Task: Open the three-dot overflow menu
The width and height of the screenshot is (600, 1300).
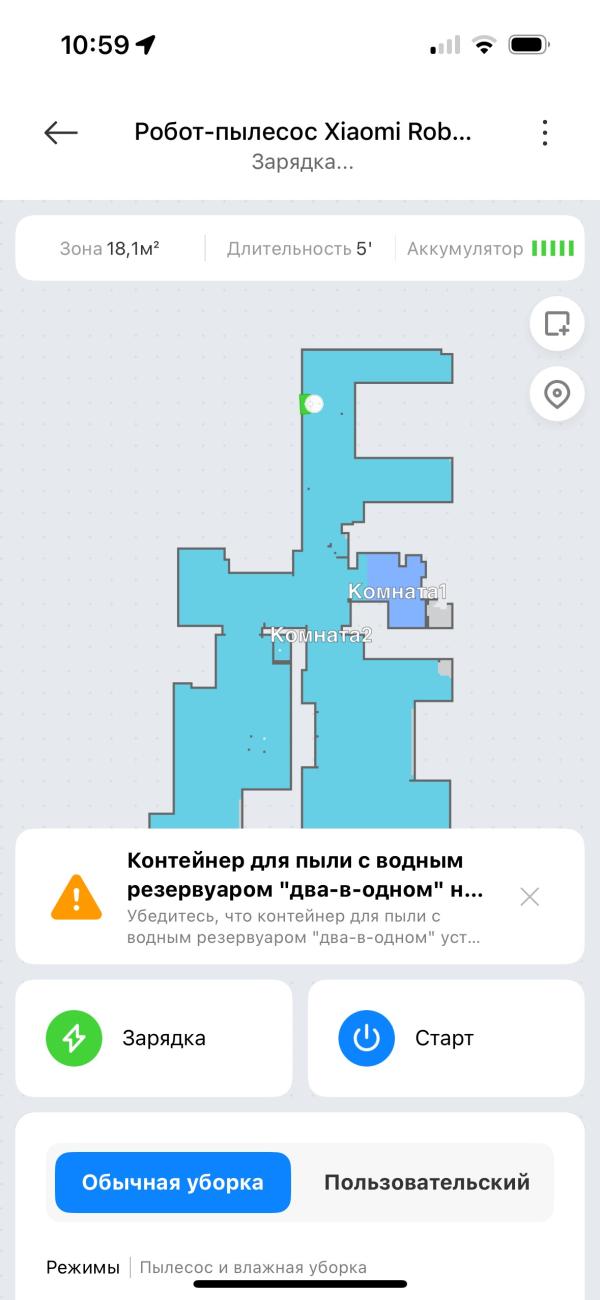Action: pos(544,133)
